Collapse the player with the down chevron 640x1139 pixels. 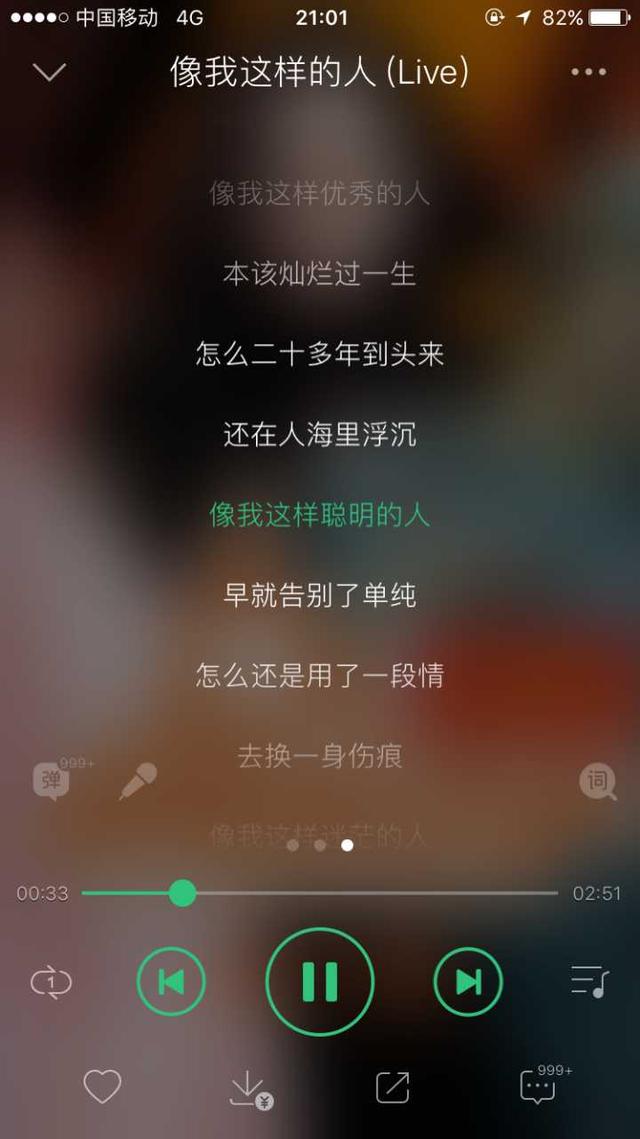tap(48, 72)
